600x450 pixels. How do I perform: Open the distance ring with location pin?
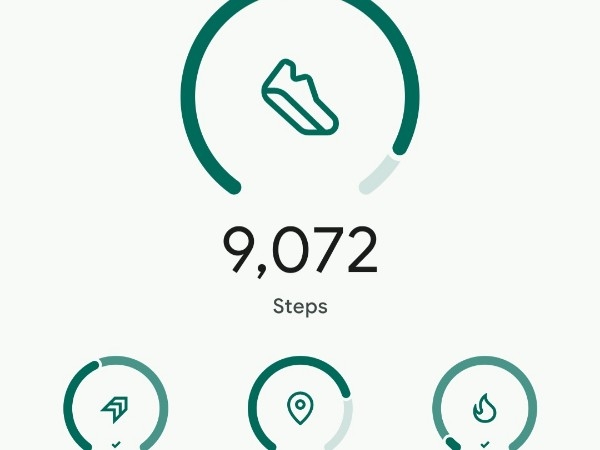[300, 407]
